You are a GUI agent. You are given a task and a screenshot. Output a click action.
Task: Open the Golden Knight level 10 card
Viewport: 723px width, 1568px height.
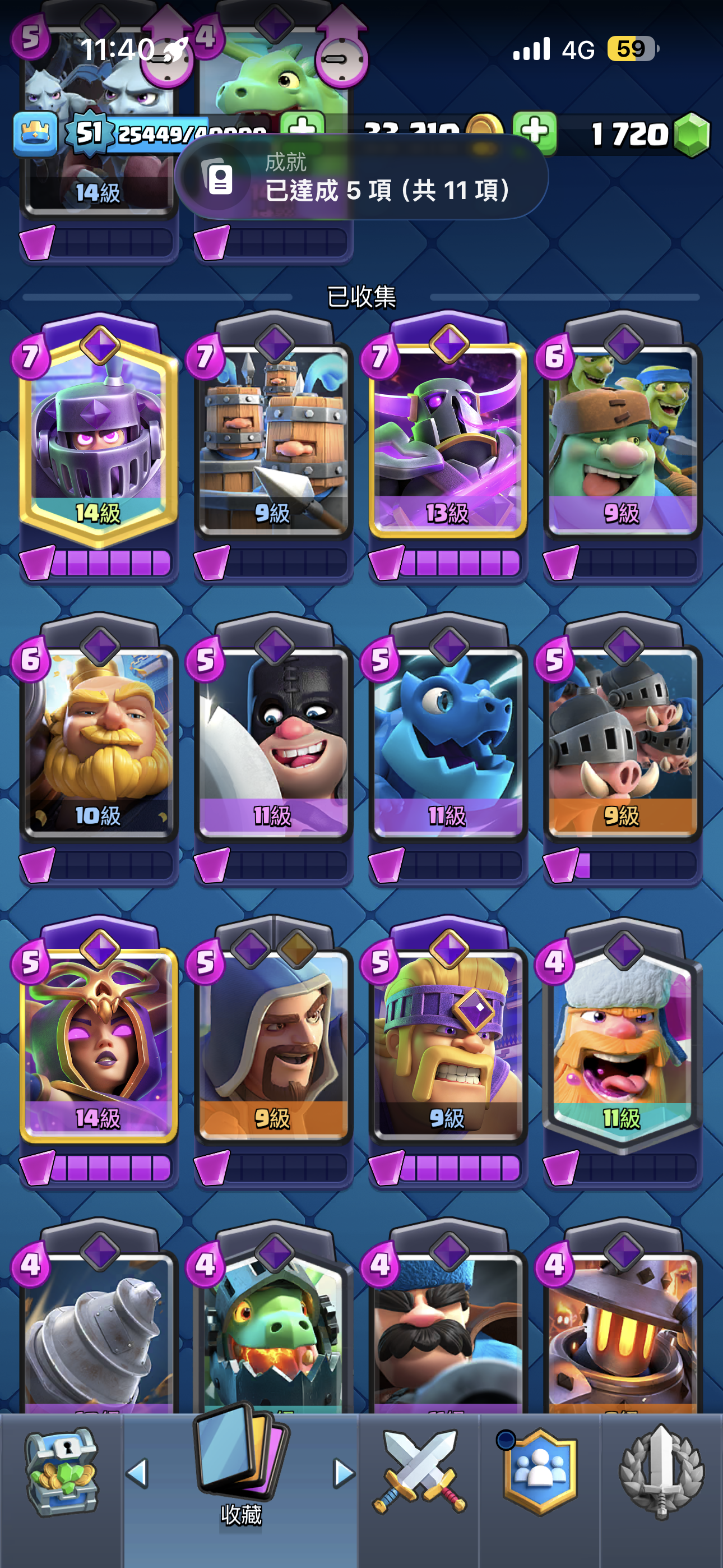[x=99, y=741]
